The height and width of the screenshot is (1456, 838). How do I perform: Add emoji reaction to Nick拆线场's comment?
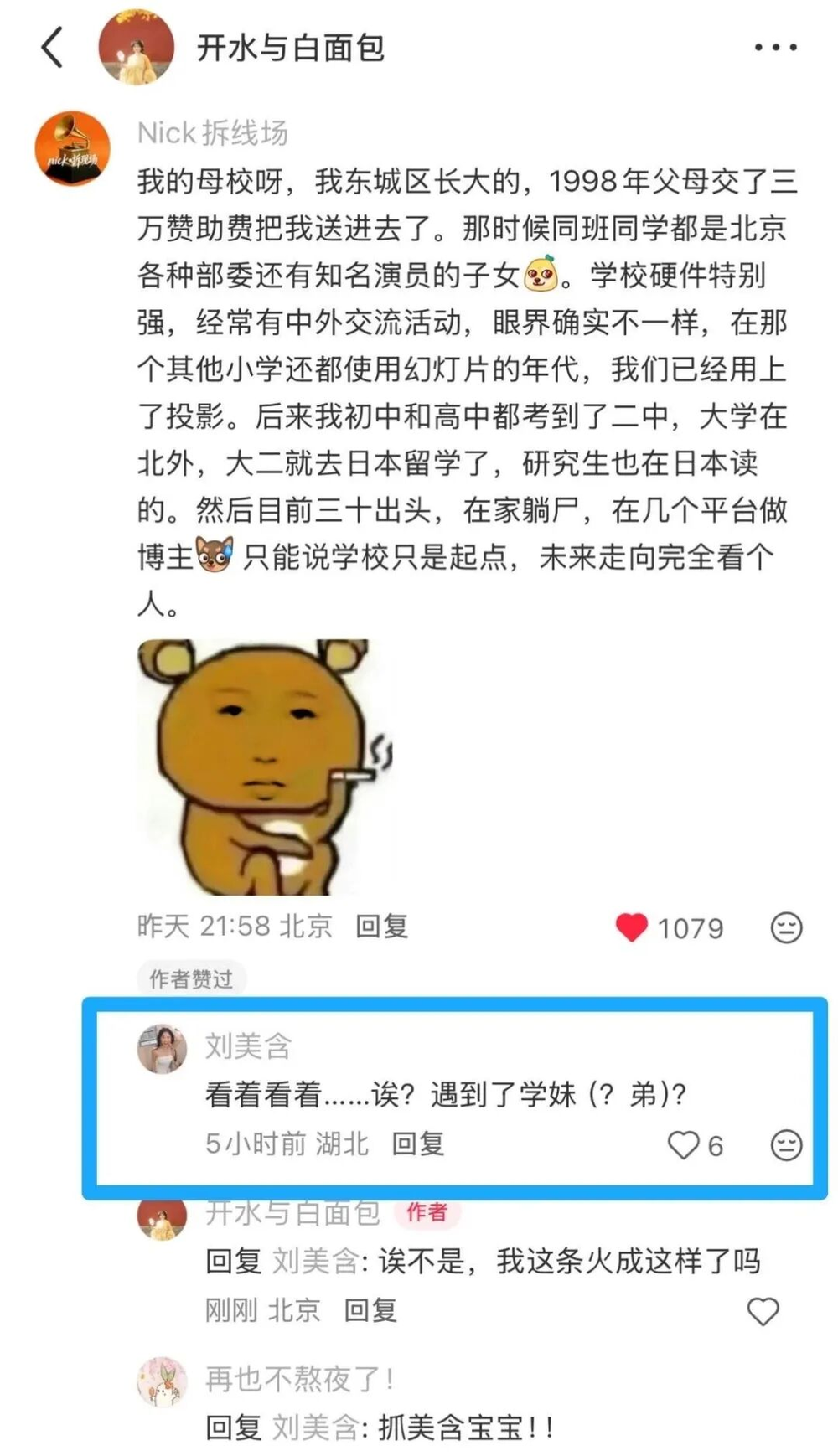coord(786,927)
